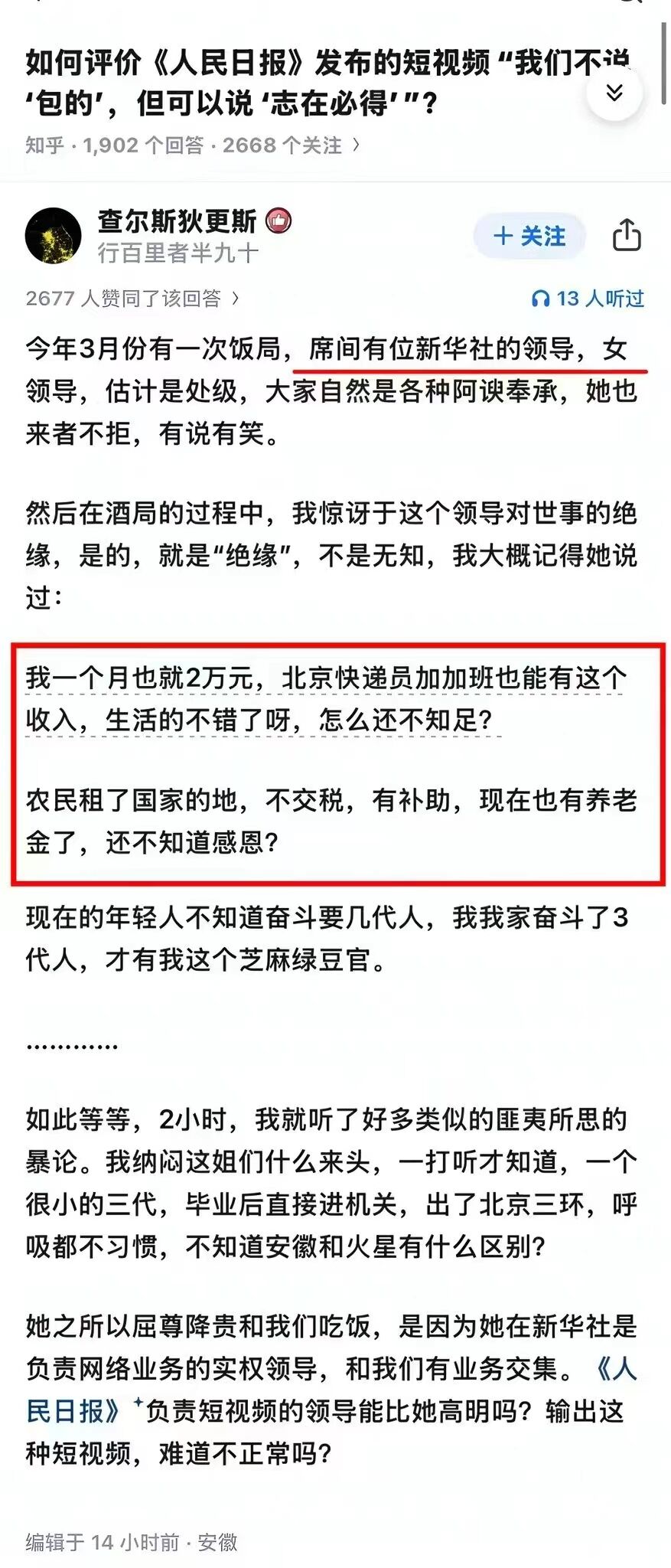
Task: View the 2677 people who upvoted
Action: 132,298
